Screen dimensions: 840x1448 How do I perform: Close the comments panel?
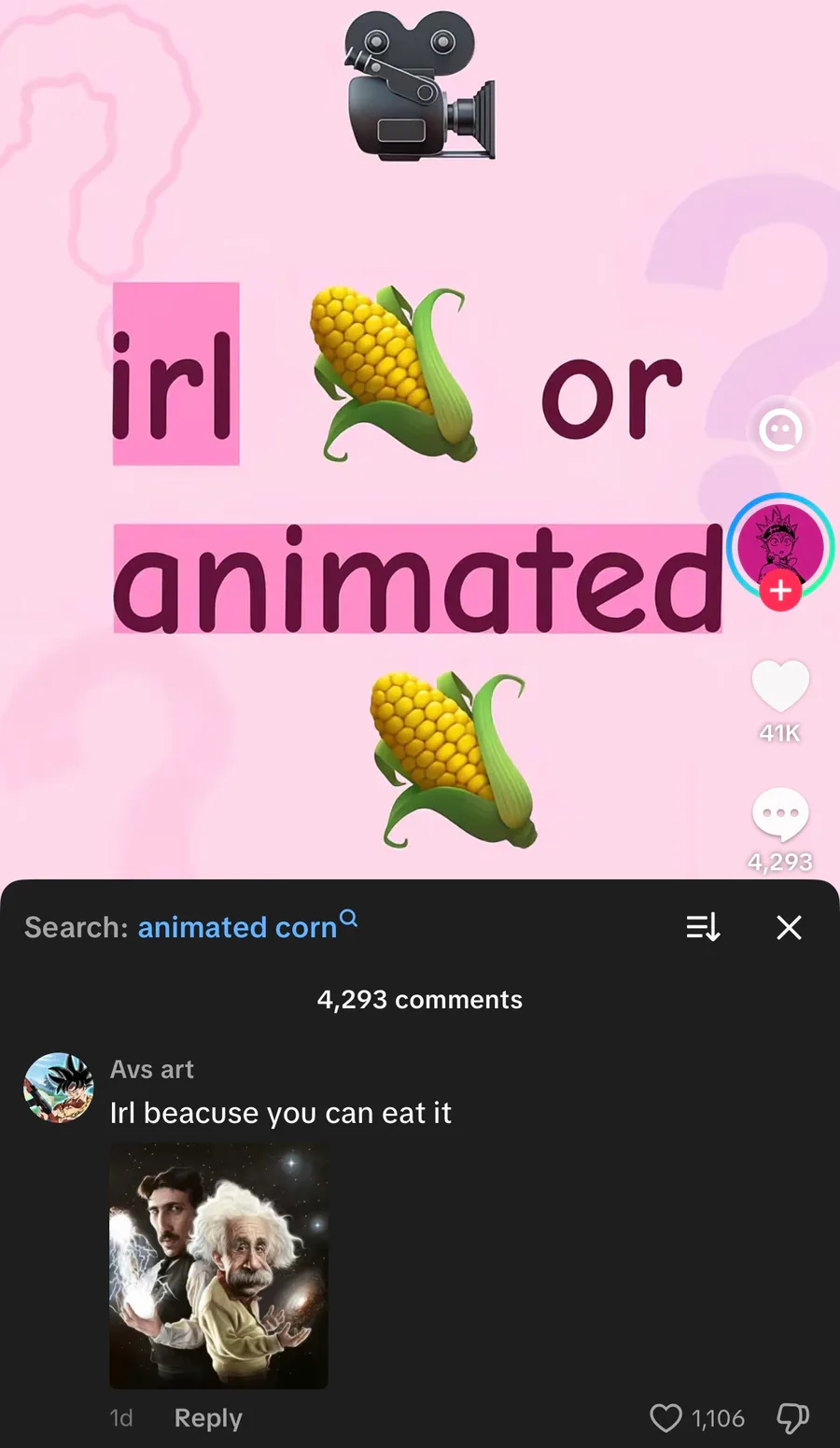[x=789, y=927]
